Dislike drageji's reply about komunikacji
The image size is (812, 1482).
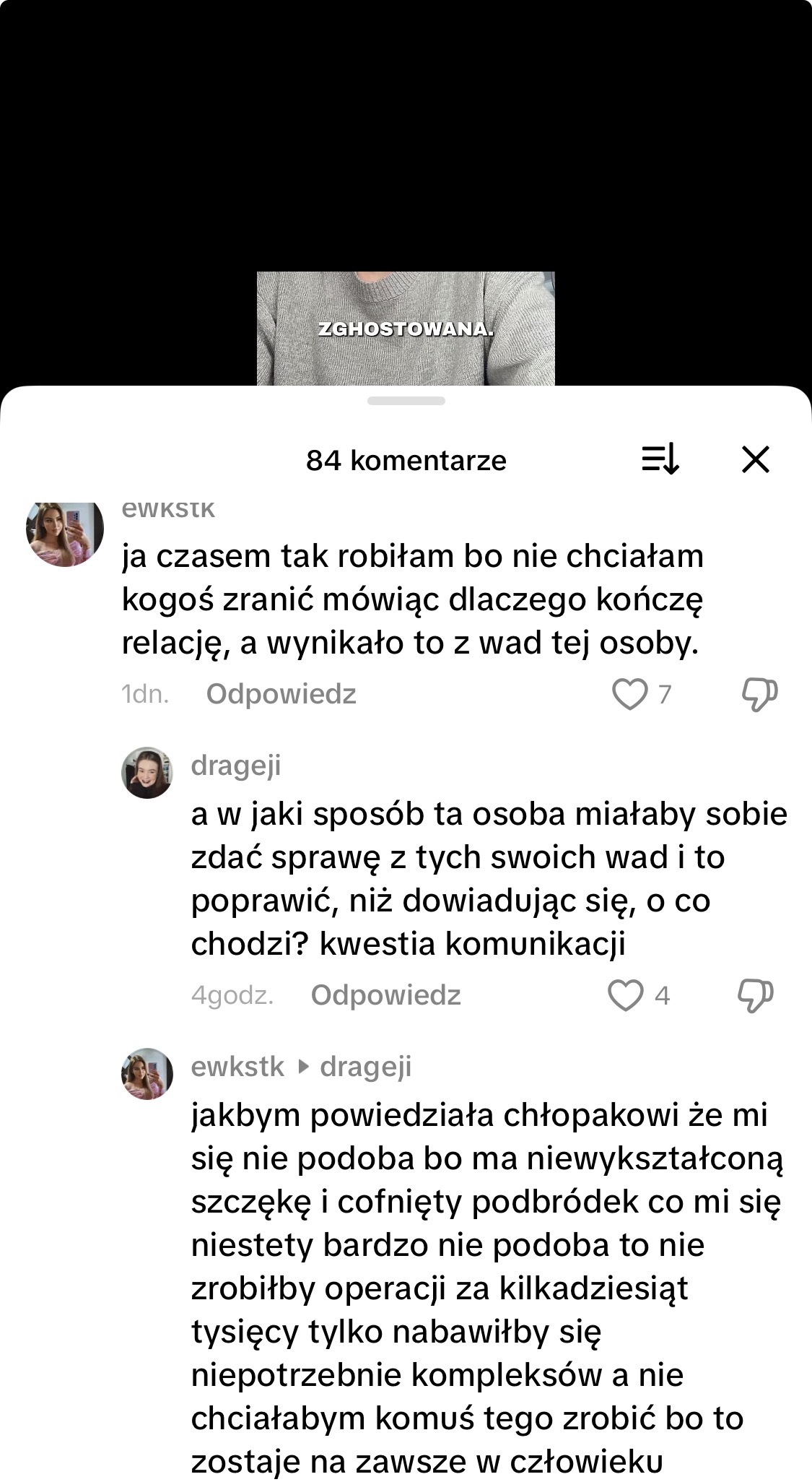point(755,995)
